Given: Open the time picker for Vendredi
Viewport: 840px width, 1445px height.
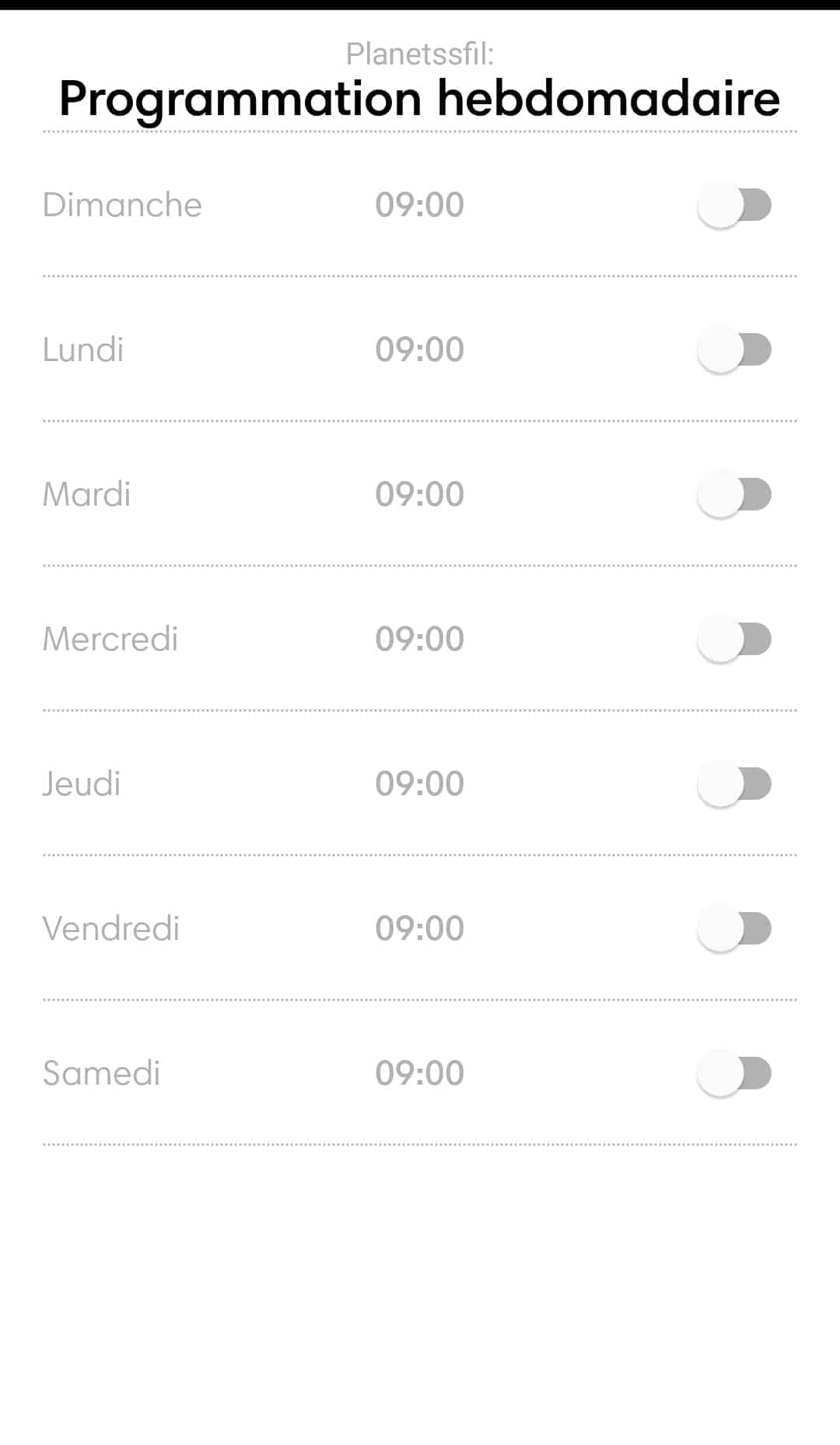Looking at the screenshot, I should click(419, 928).
